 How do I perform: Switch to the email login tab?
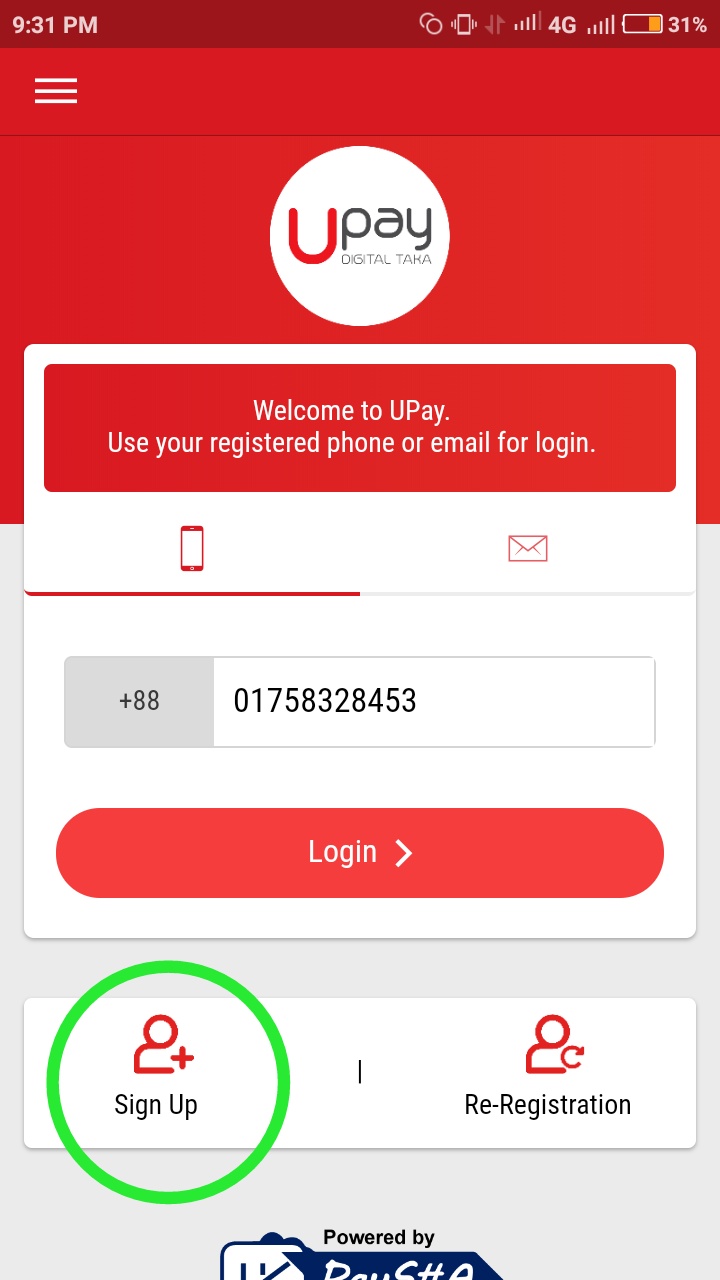pos(527,549)
